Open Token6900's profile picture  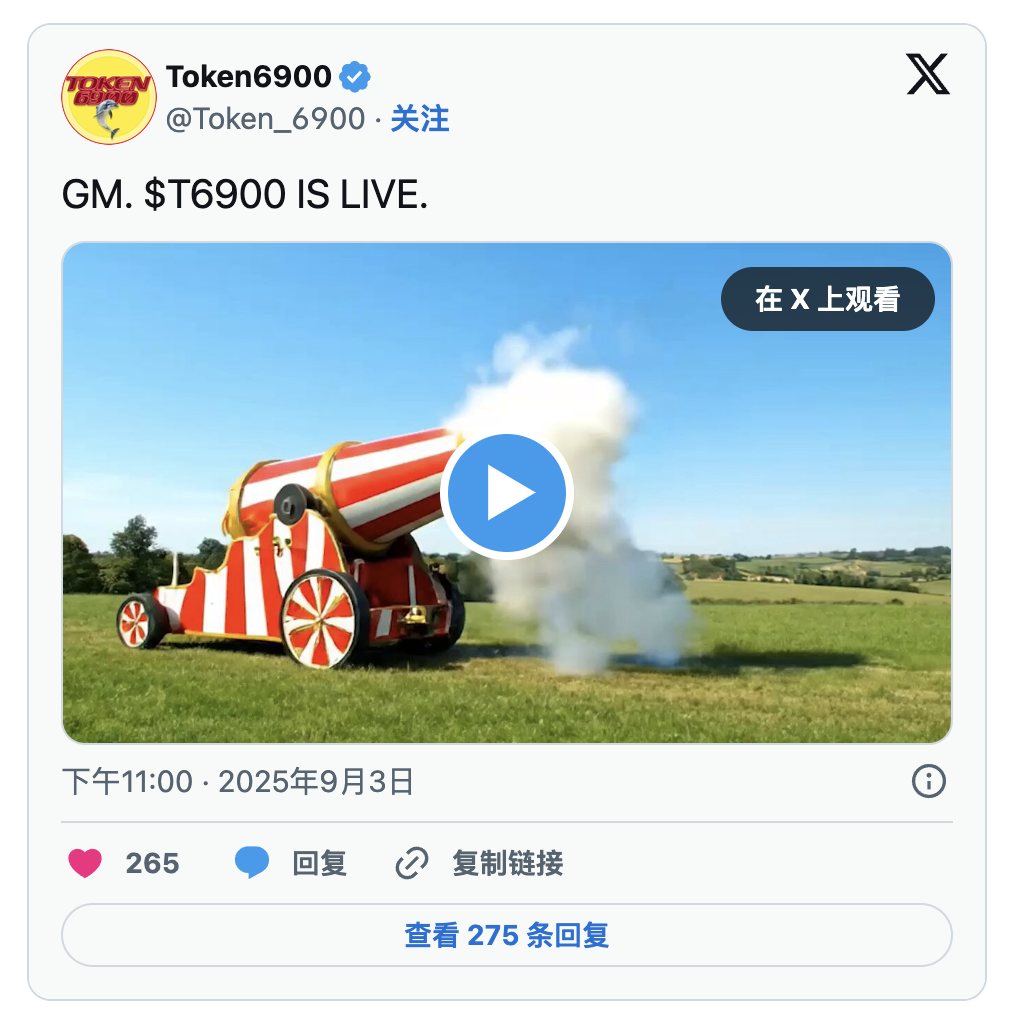[x=108, y=95]
